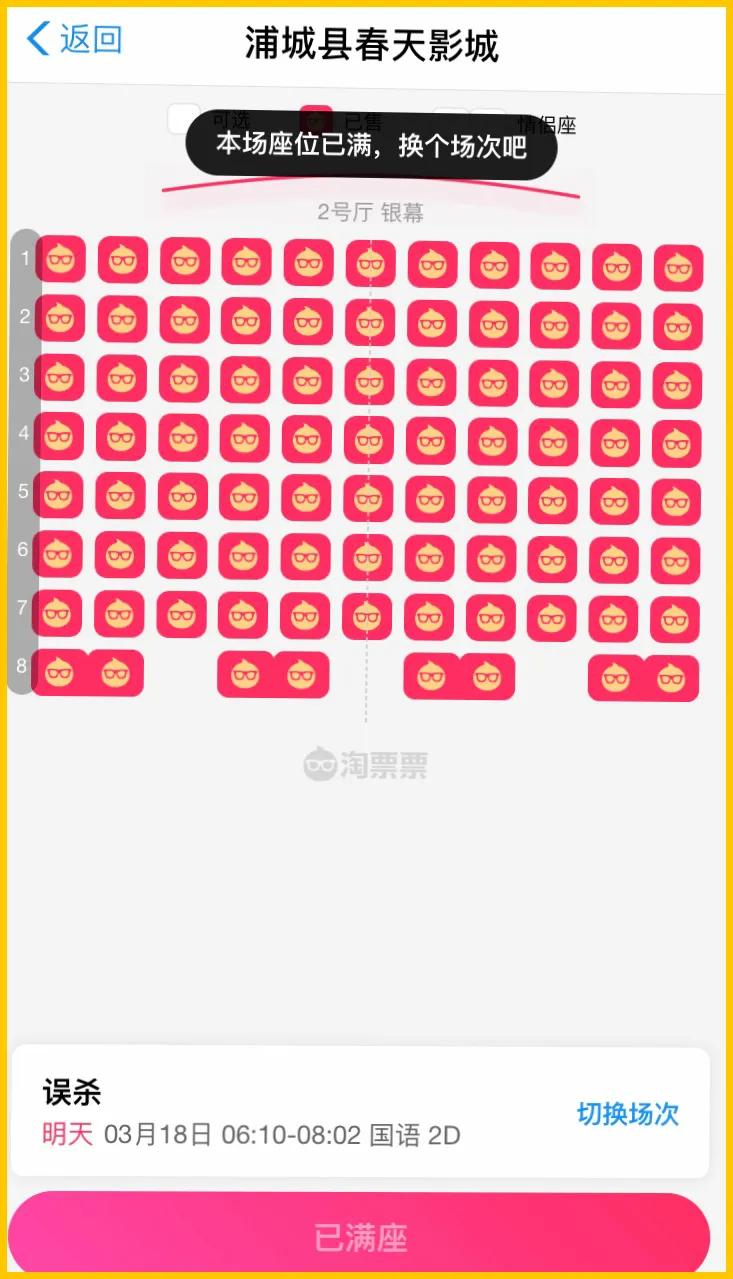
Task: Select the middle seat in row 4
Action: pos(370,436)
